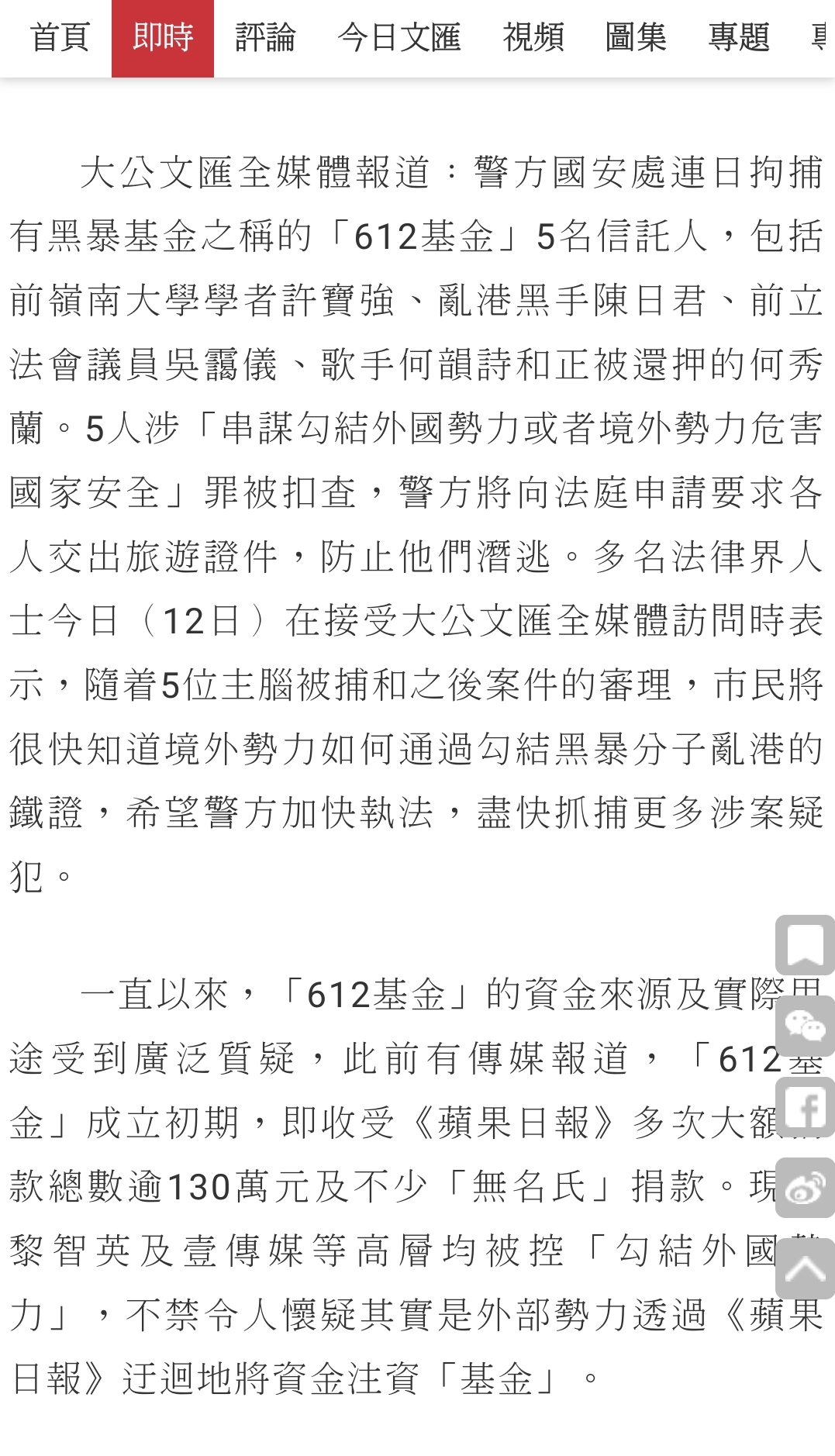Select the 即時 tab
Screen dimensions: 835x1456
pyautogui.click(x=163, y=37)
